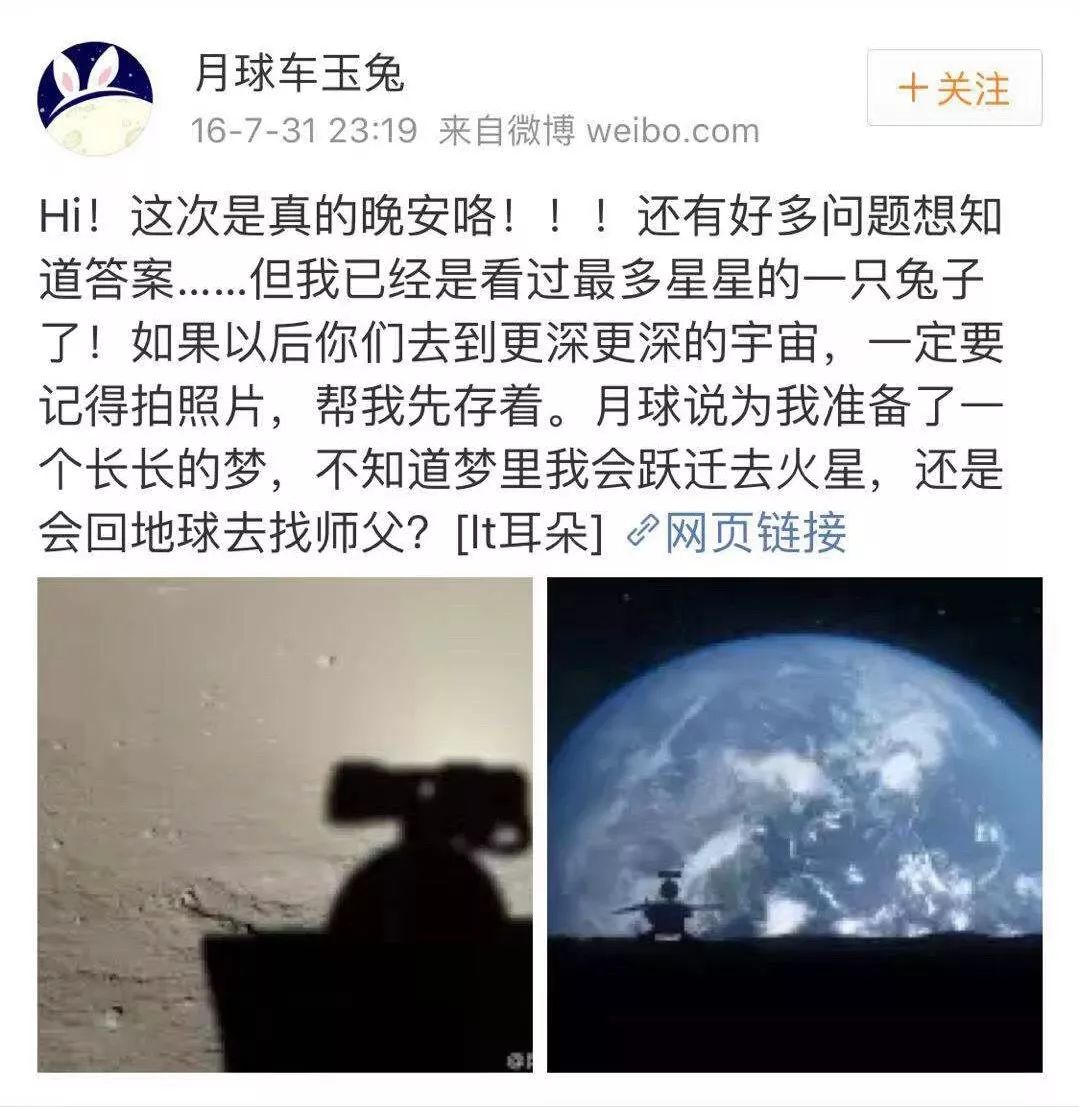Image resolution: width=1079 pixels, height=1107 pixels.
Task: Open the 月球车玉兔 account name
Action: coord(299,75)
